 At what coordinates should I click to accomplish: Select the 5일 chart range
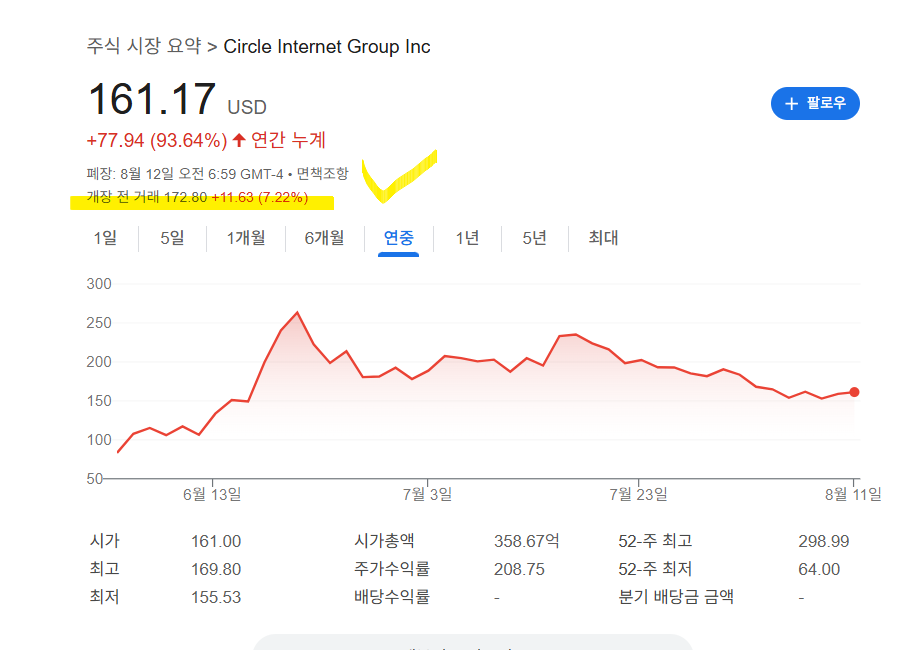pyautogui.click(x=172, y=238)
